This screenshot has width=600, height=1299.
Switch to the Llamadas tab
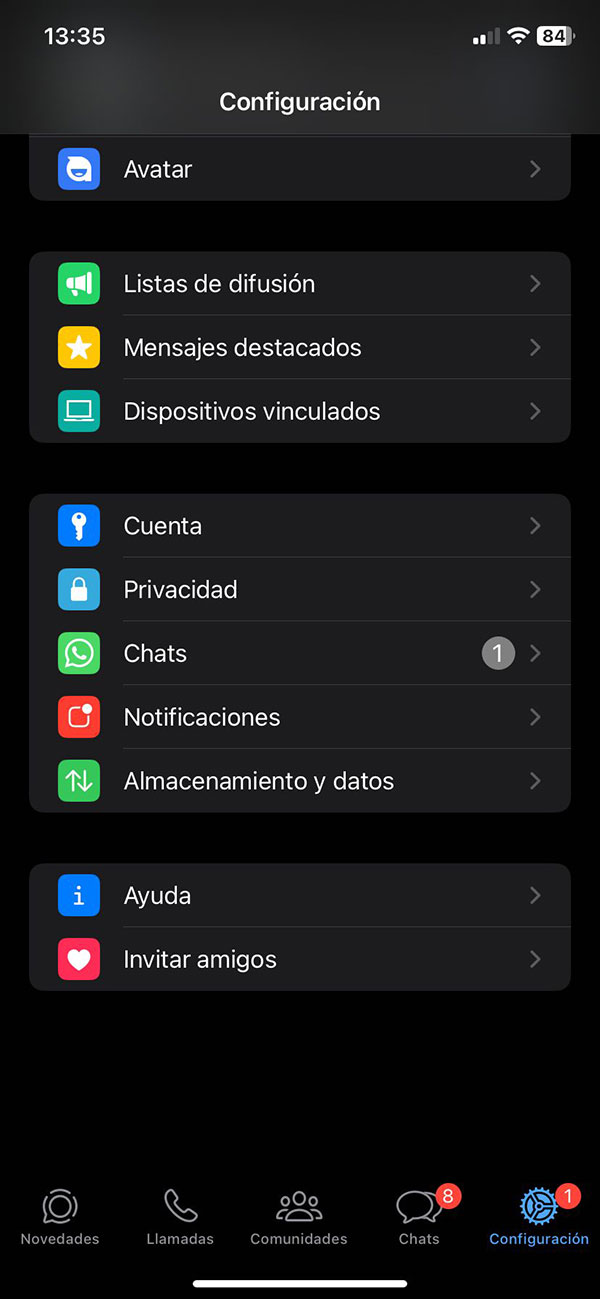pos(180,1216)
